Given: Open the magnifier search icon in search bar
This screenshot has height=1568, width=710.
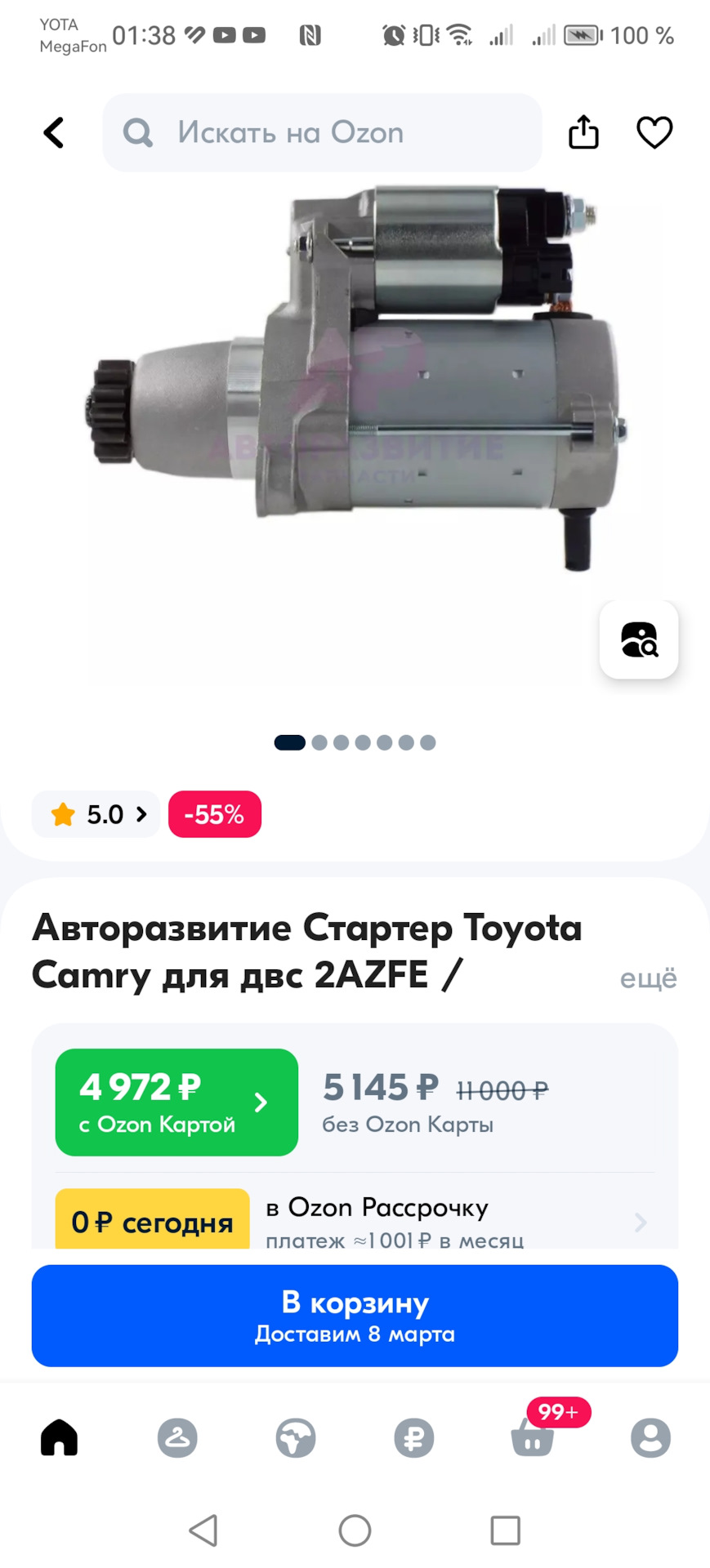Looking at the screenshot, I should 137,132.
